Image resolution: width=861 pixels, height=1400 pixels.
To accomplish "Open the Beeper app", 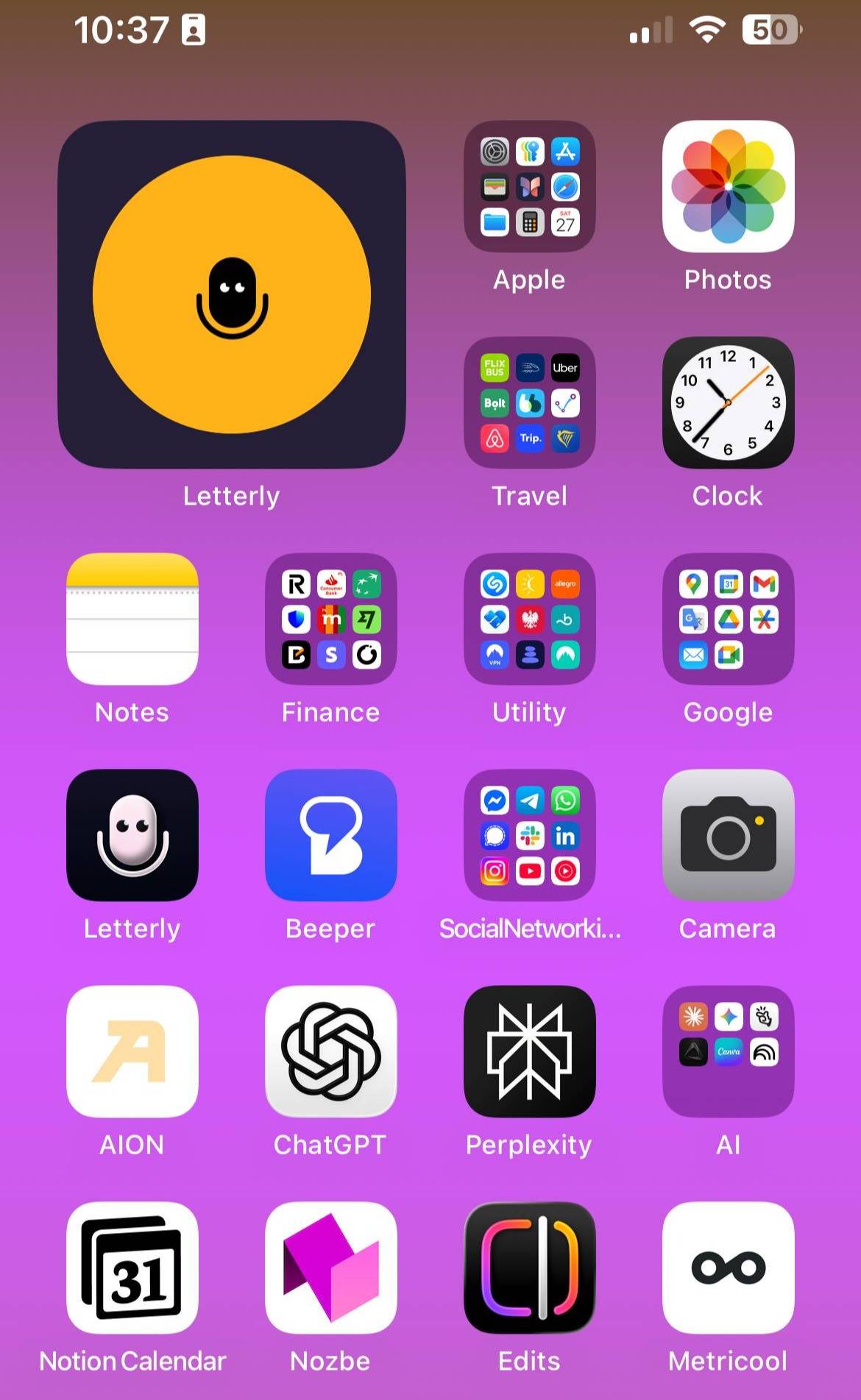I will [x=331, y=836].
